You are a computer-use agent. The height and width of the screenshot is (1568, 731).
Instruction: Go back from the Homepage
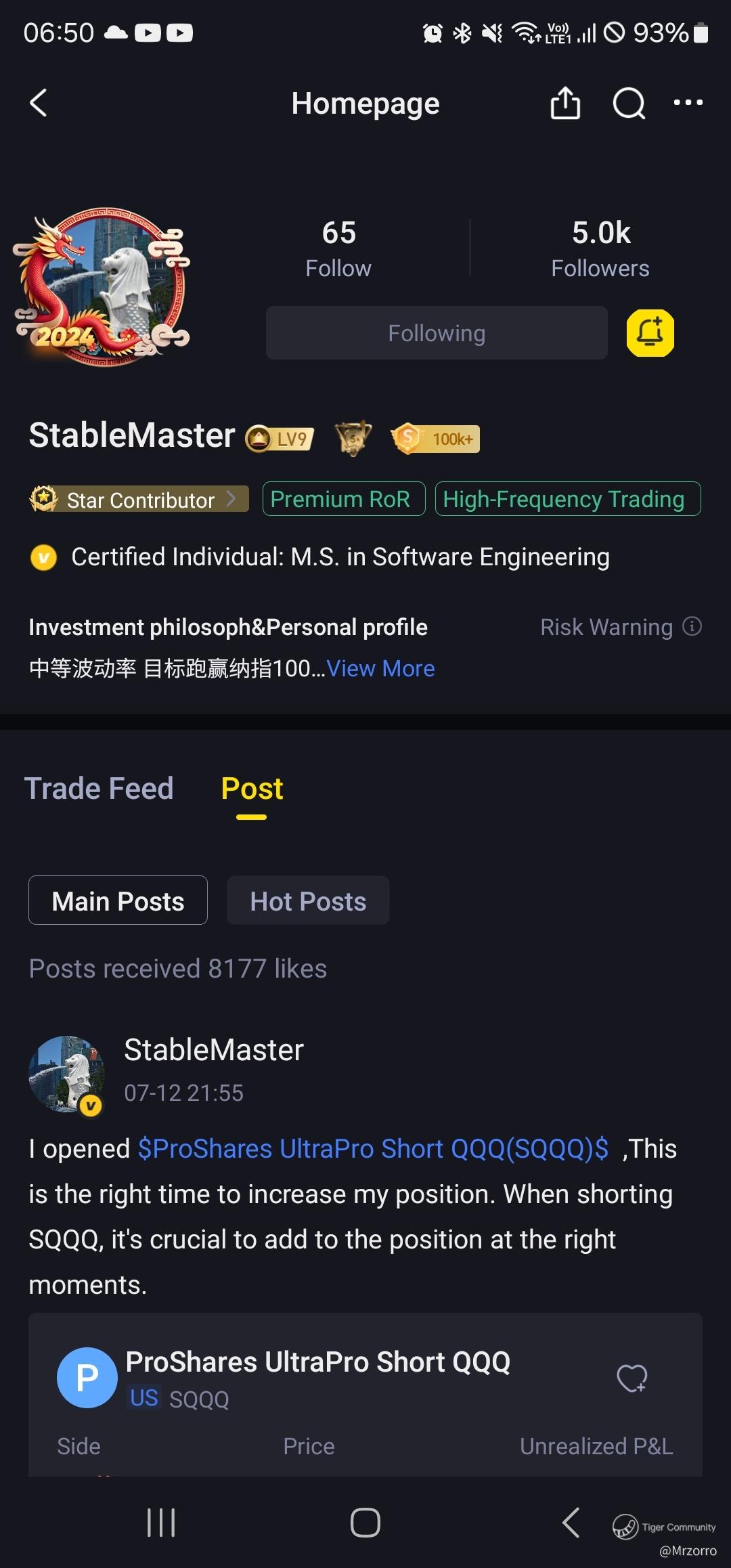click(39, 104)
